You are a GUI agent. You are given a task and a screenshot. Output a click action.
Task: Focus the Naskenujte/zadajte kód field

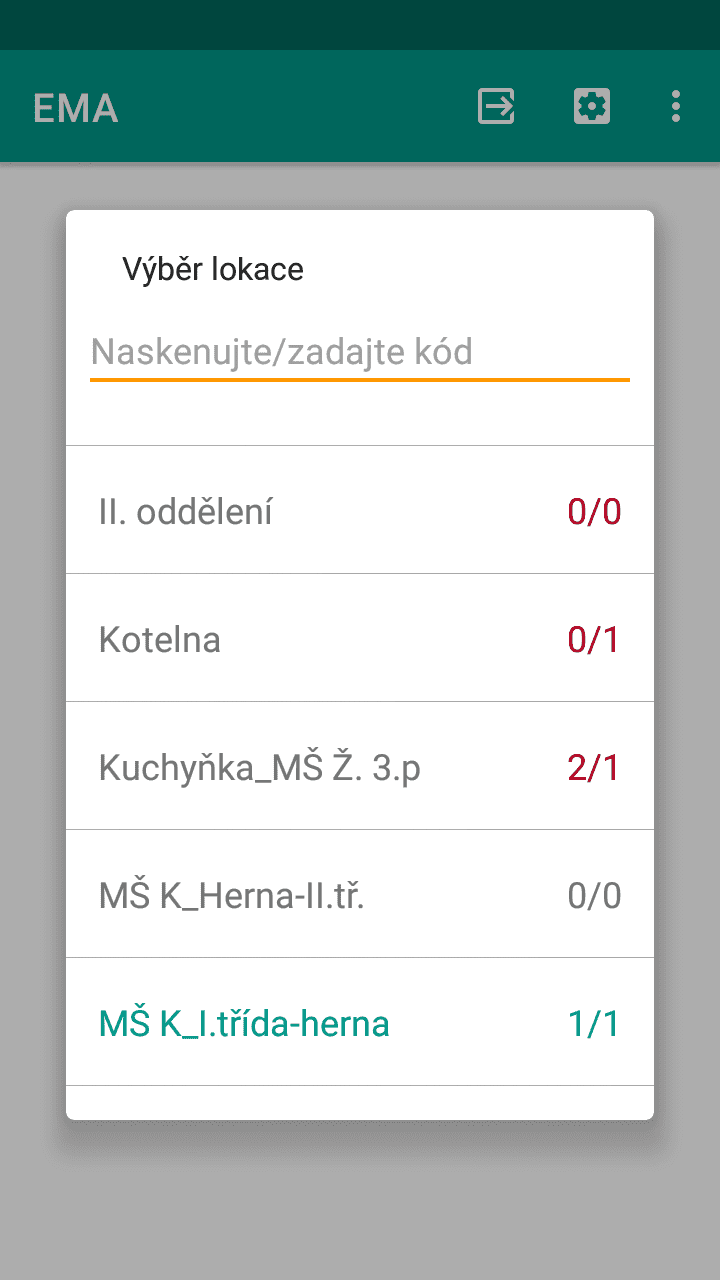coord(359,353)
